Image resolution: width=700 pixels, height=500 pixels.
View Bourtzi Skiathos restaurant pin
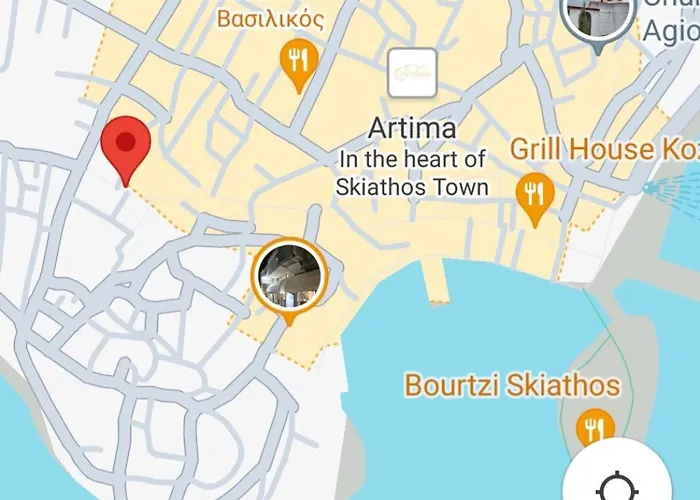point(596,428)
